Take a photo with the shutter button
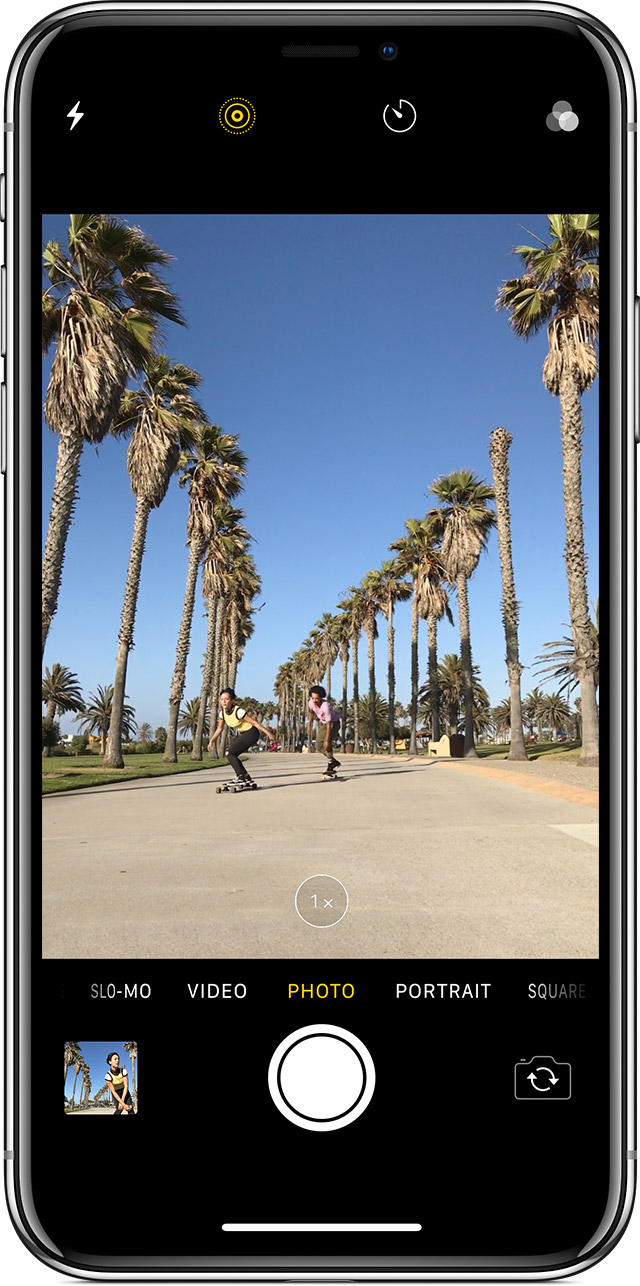Viewport: 640px width, 1286px height. click(321, 1078)
